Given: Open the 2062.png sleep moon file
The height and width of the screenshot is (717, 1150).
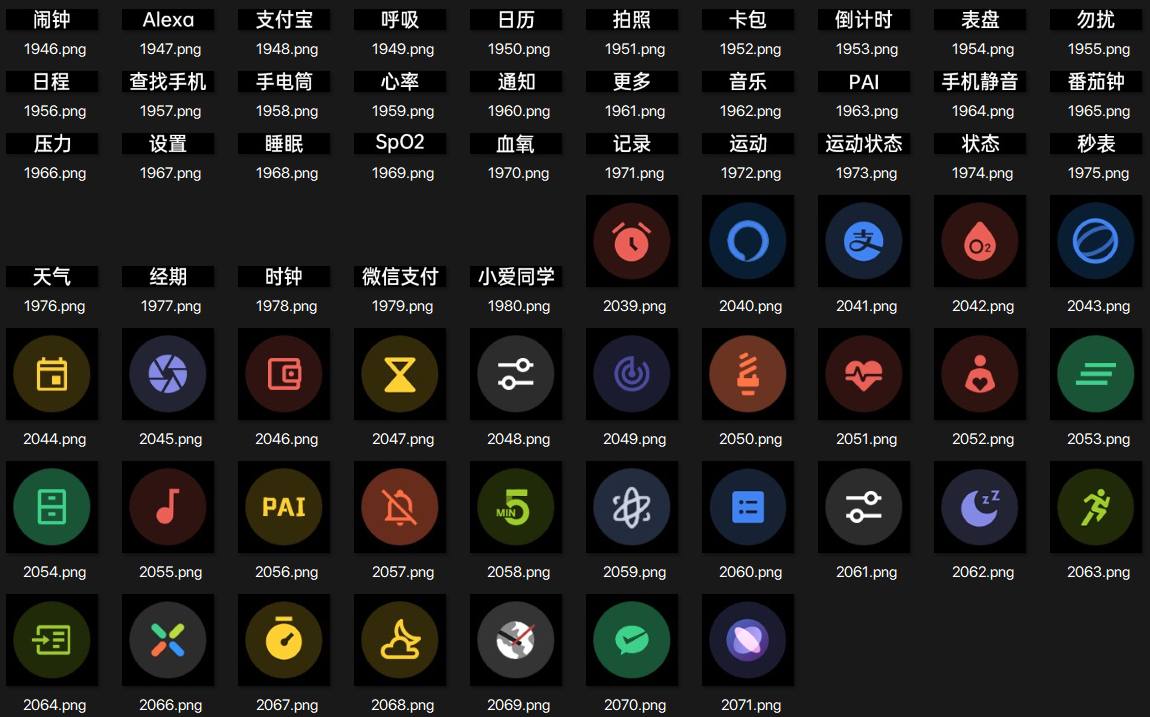Looking at the screenshot, I should 980,507.
